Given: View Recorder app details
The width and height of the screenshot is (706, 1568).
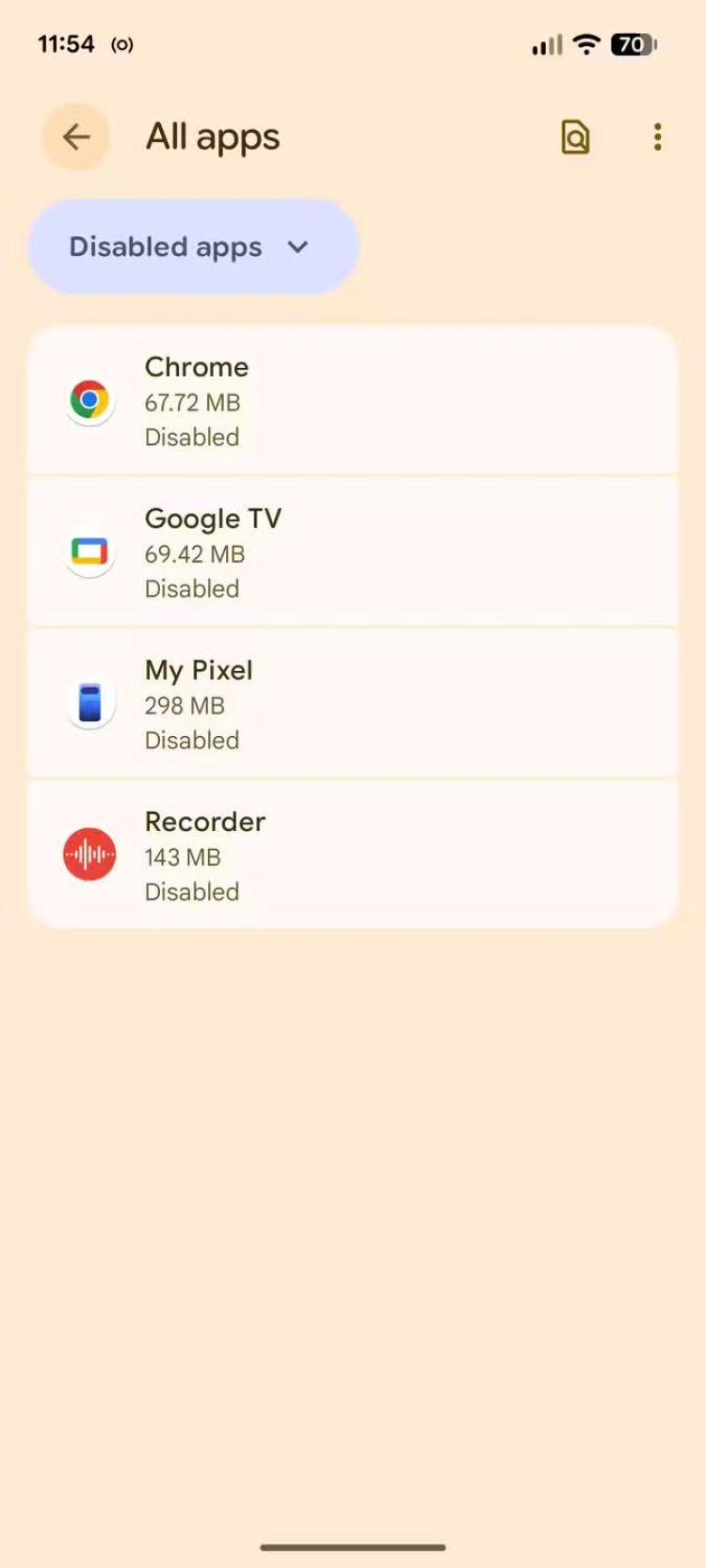Looking at the screenshot, I should coord(353,856).
